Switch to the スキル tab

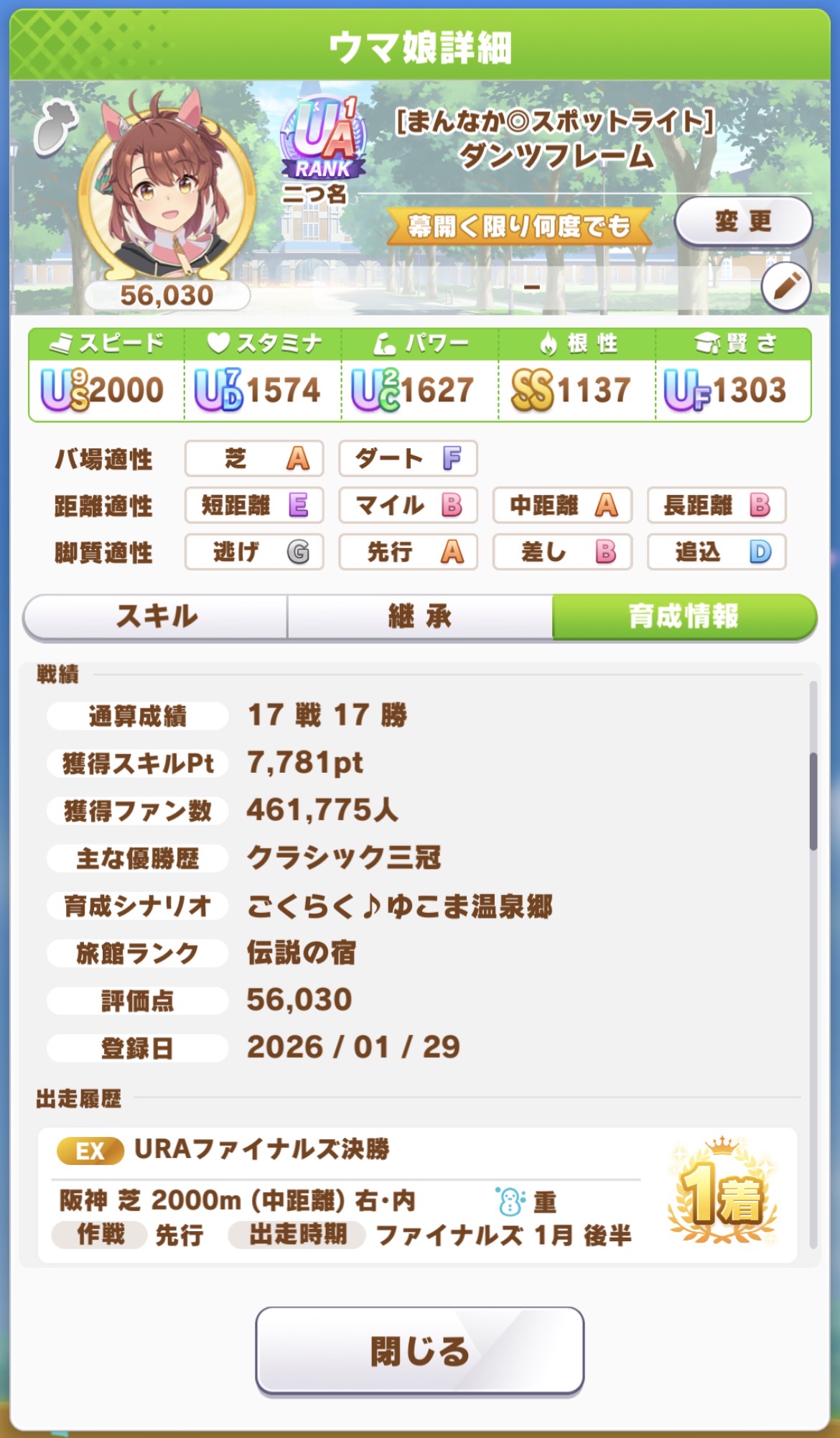pyautogui.click(x=156, y=616)
